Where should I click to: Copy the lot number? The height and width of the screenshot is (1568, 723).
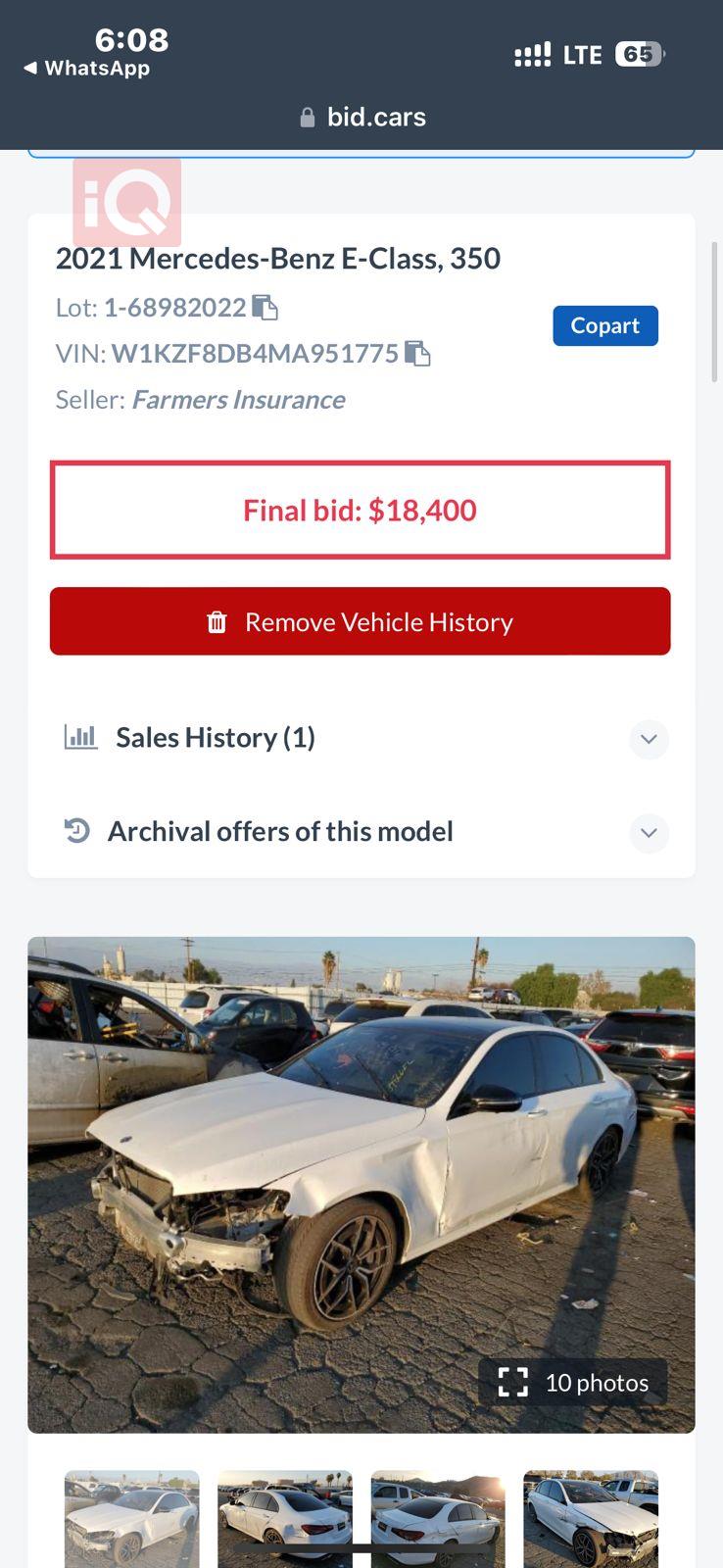point(265,308)
